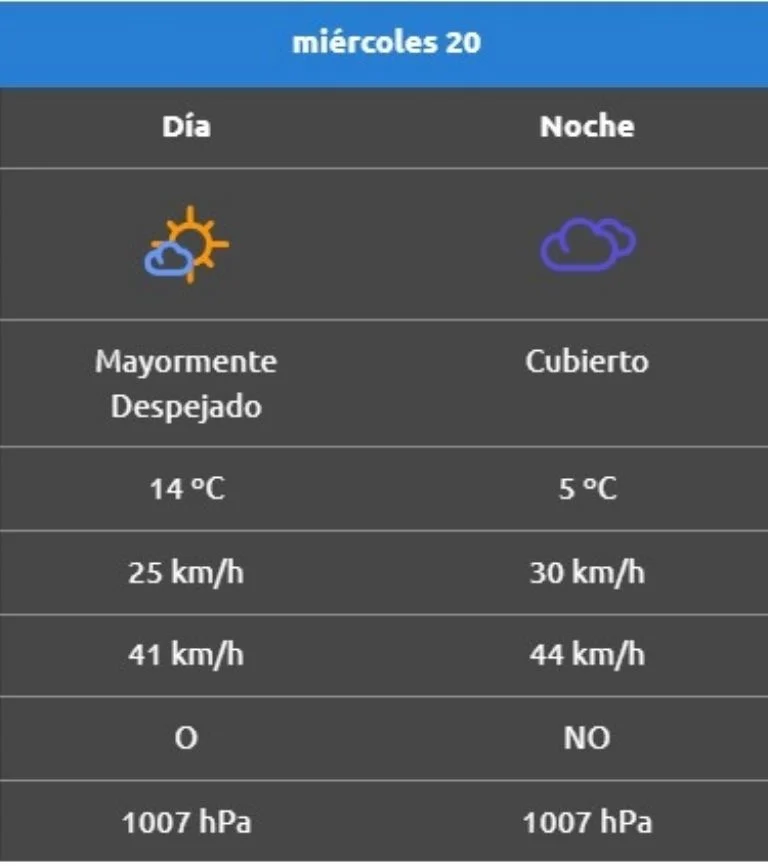Select the 44 km/h gust value for Noche
Viewport: 768px width, 866px height.
point(589,656)
